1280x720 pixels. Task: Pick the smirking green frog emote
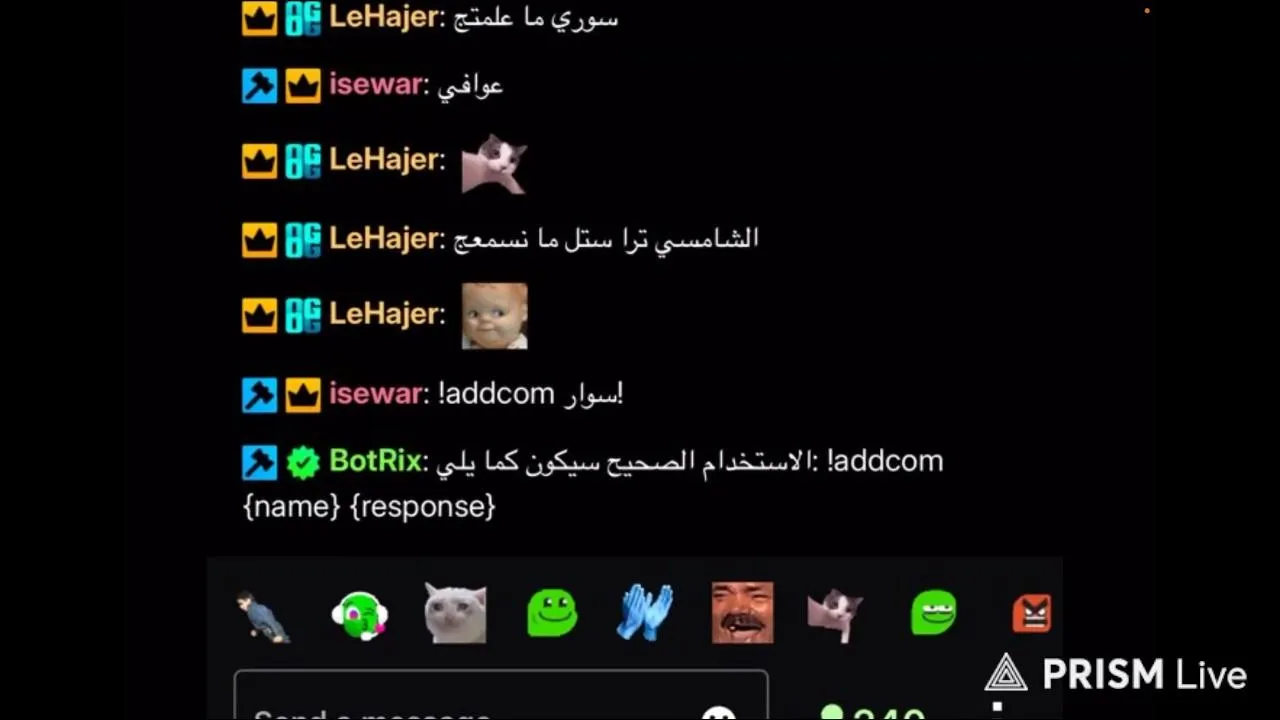pyautogui.click(x=933, y=612)
